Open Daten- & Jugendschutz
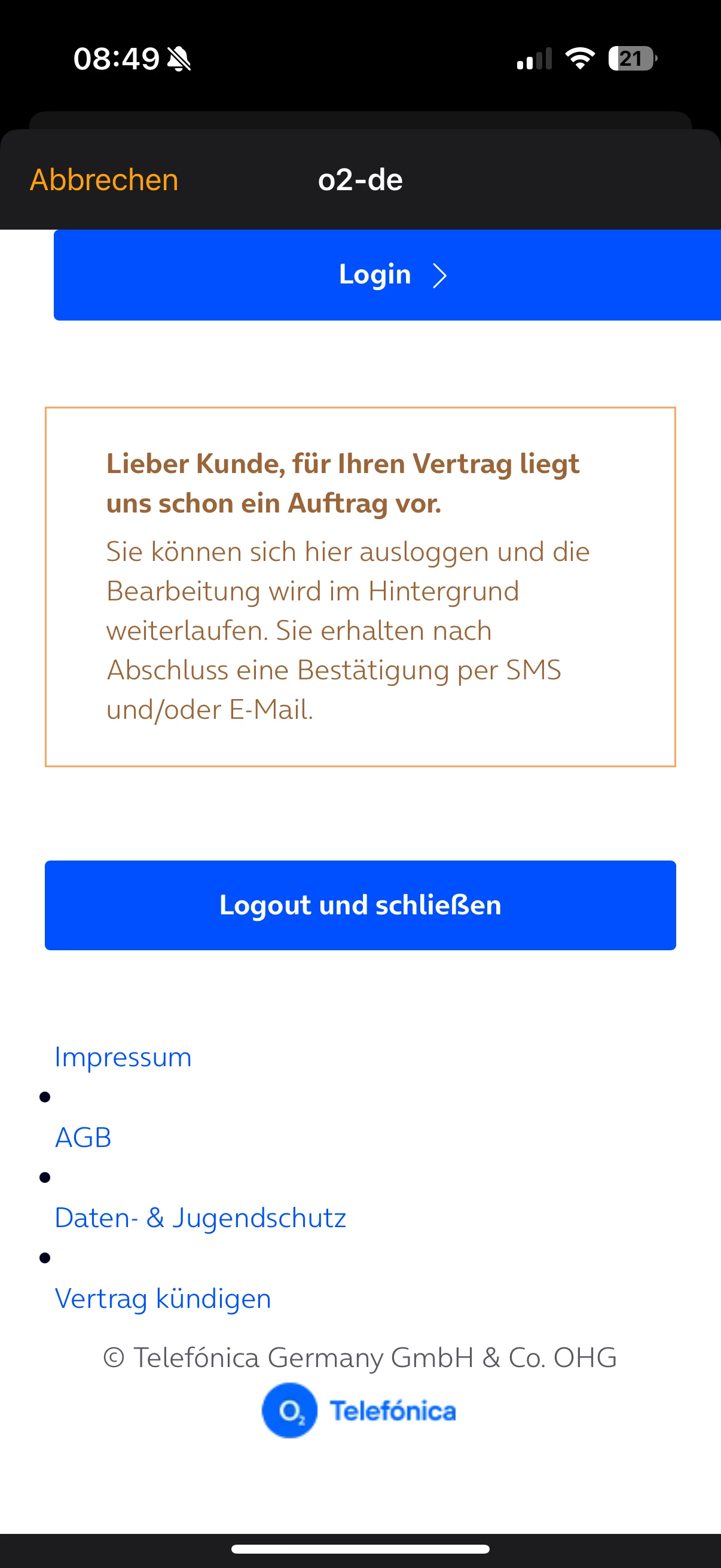Viewport: 721px width, 1568px height. pyautogui.click(x=200, y=1218)
